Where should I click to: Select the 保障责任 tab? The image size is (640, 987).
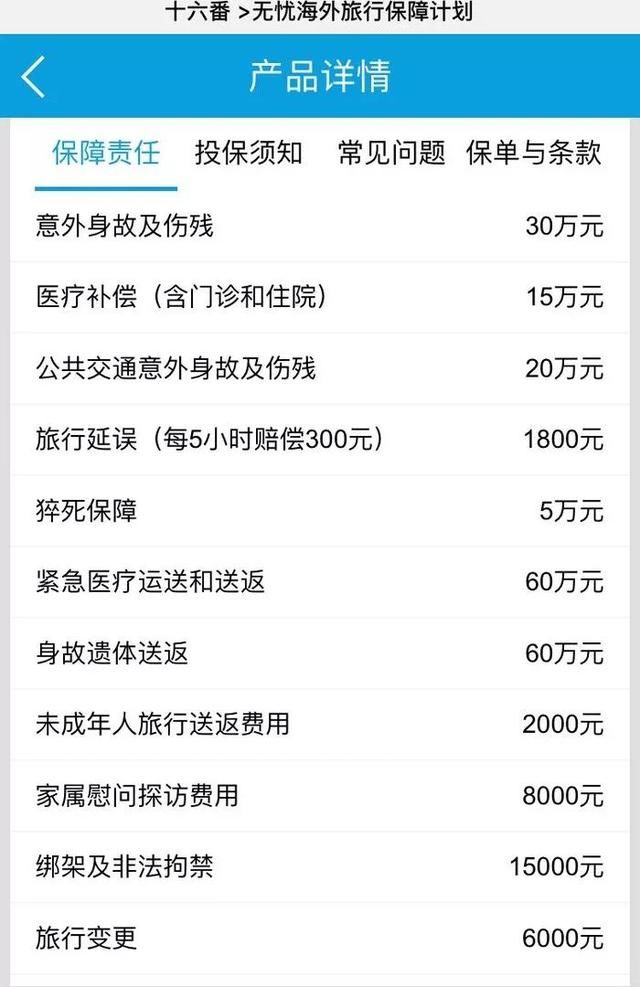[106, 153]
